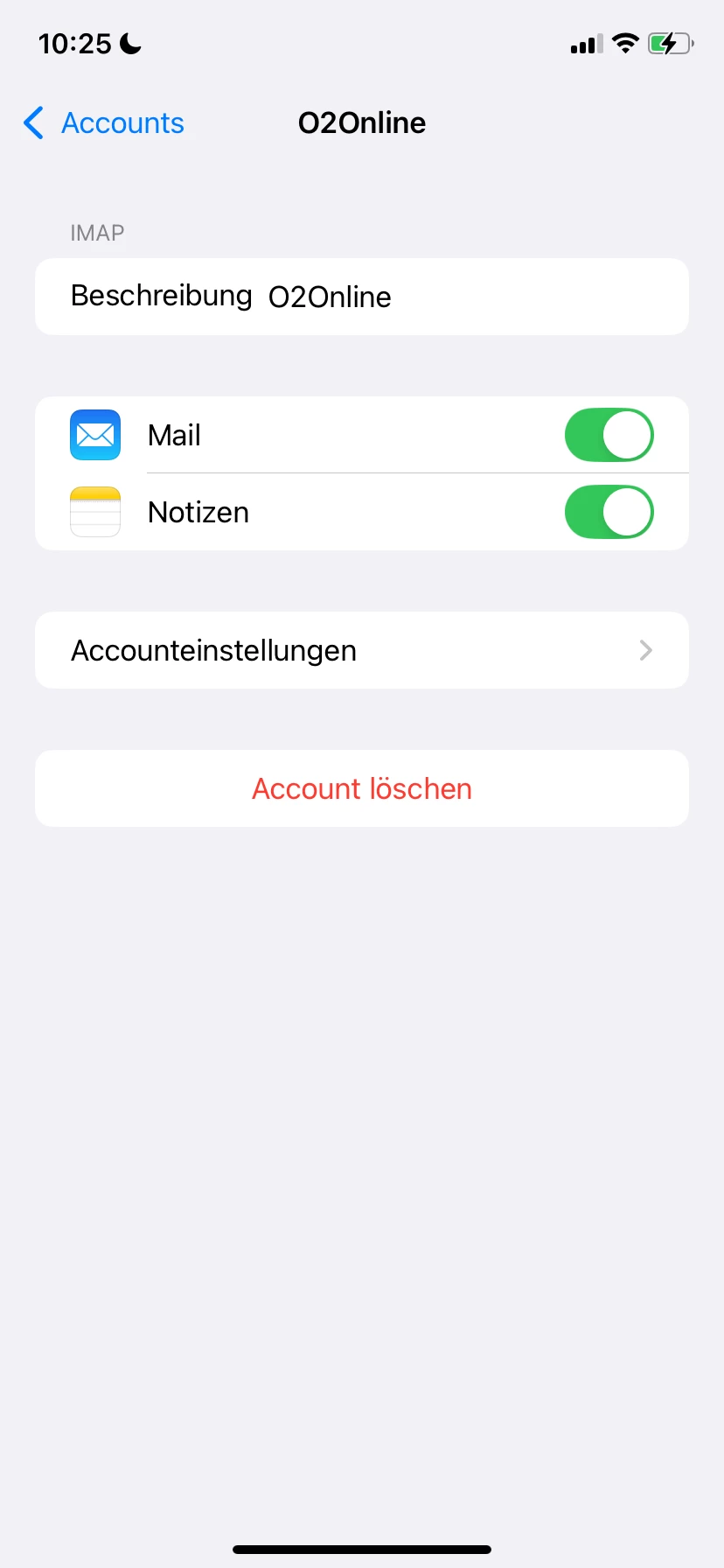Disable the Notizen switch
The image size is (724, 1568).
pos(609,512)
